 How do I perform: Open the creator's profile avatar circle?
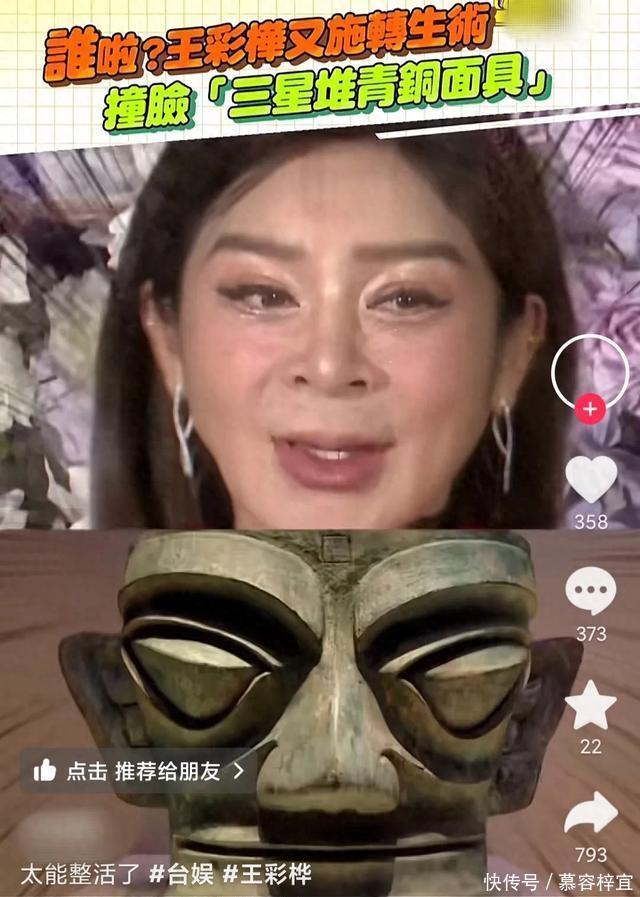click(590, 372)
